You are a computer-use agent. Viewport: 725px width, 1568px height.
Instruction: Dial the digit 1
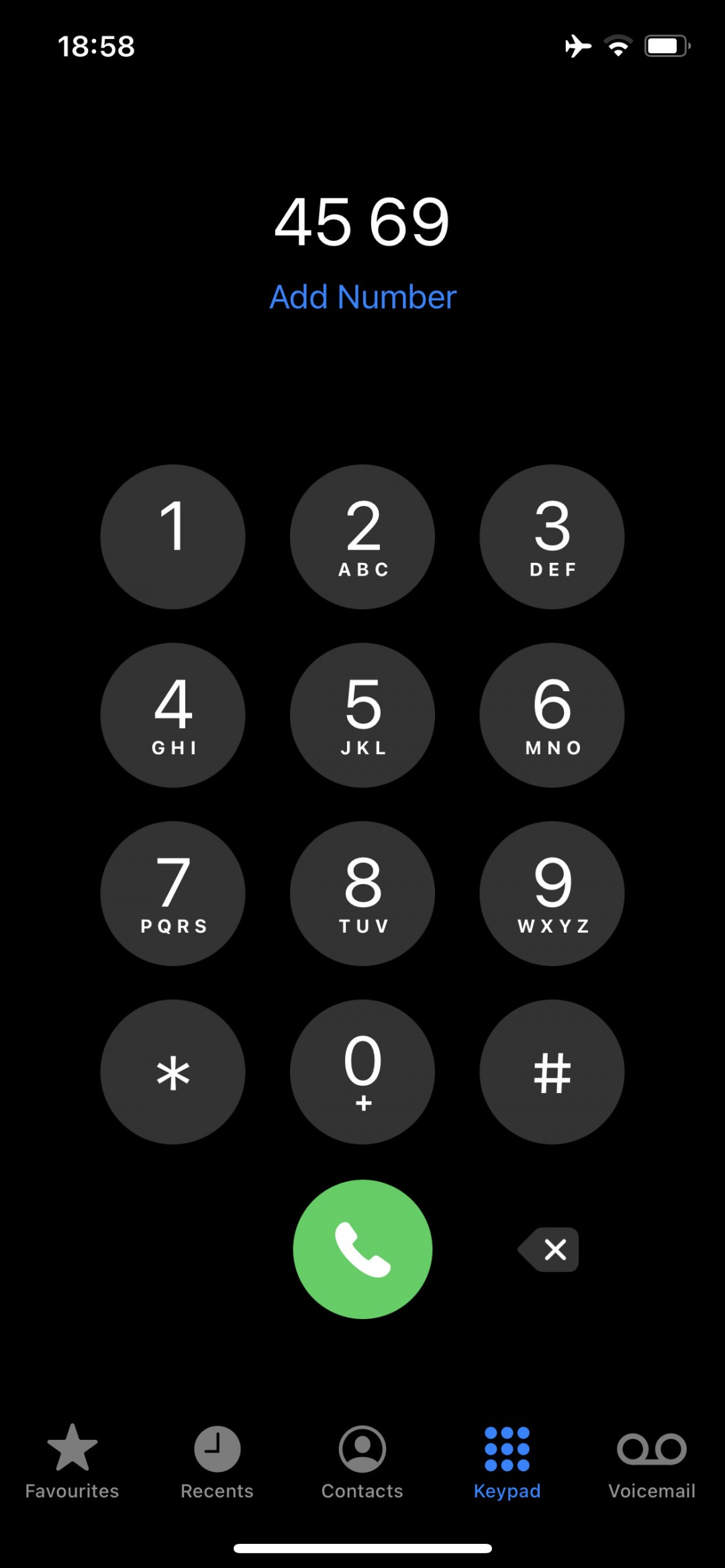(x=173, y=537)
